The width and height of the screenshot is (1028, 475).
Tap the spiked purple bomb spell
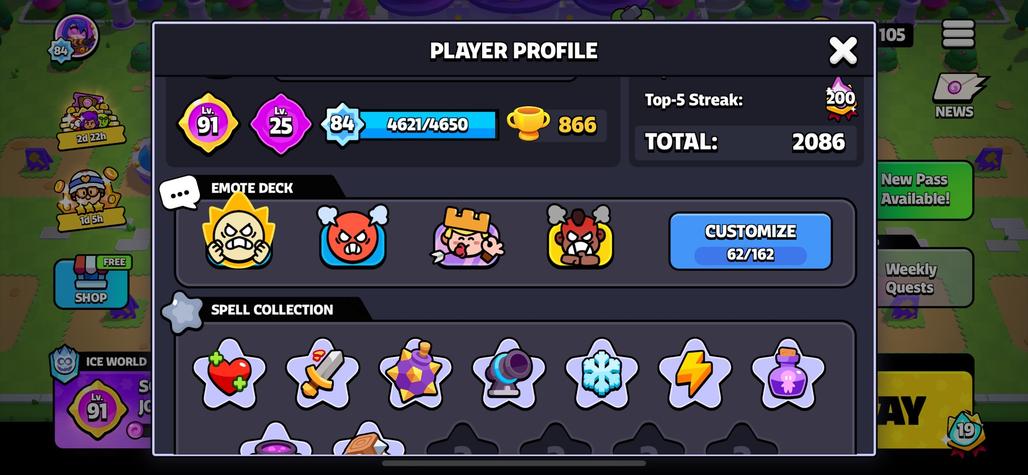click(x=415, y=374)
